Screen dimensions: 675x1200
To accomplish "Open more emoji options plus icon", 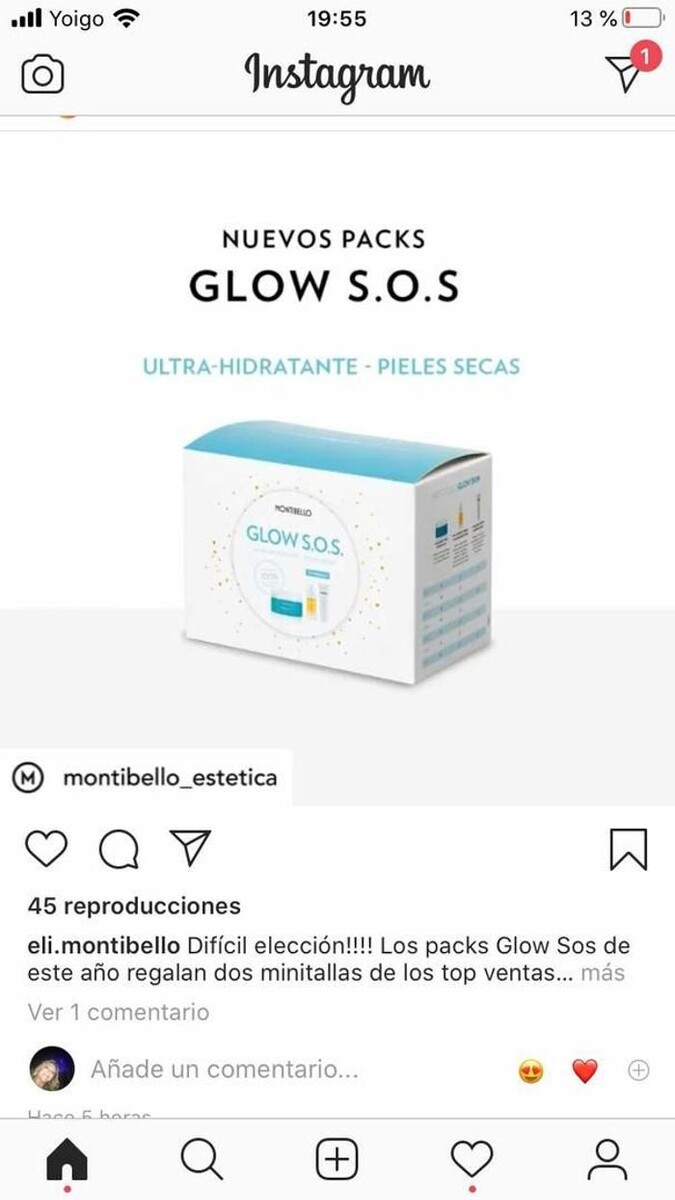I will 638,1071.
